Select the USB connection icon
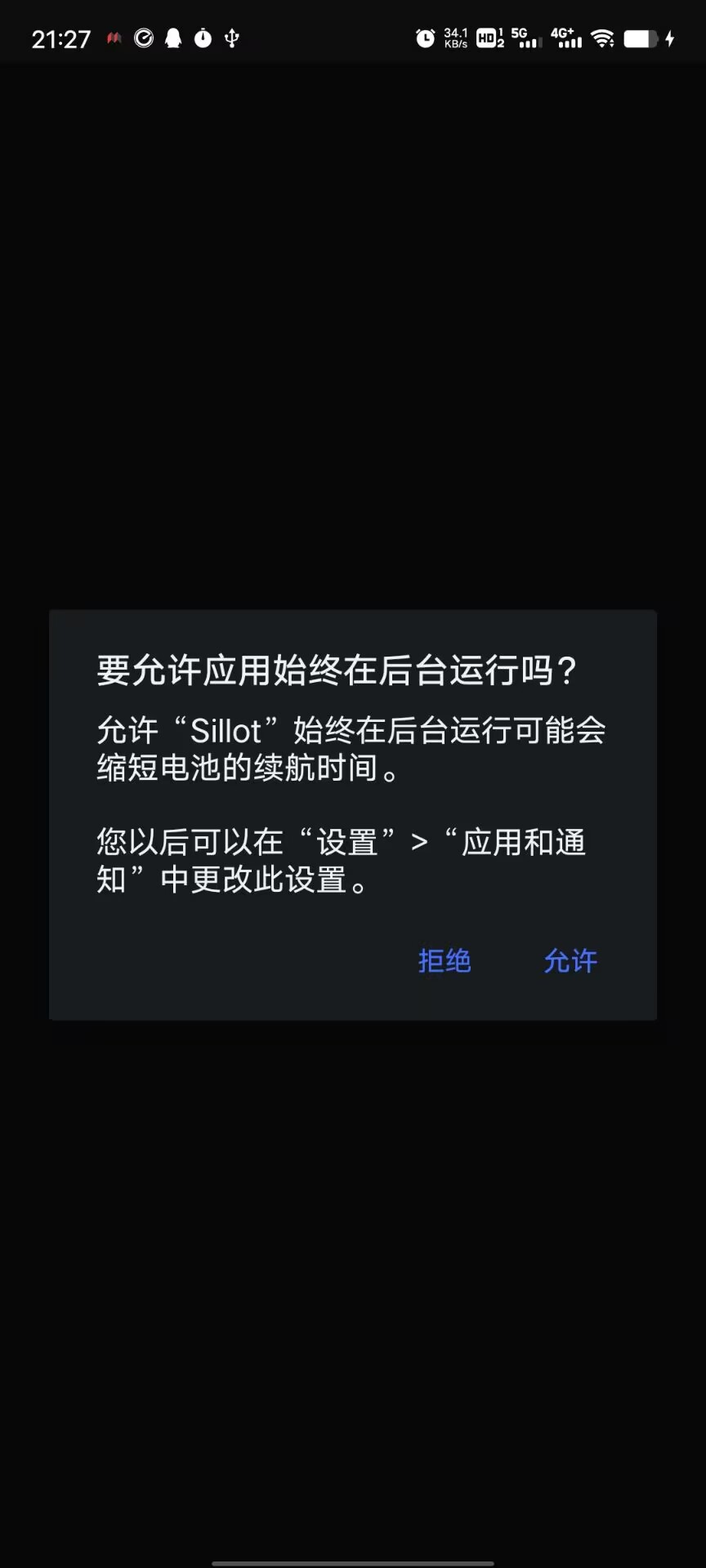 232,38
